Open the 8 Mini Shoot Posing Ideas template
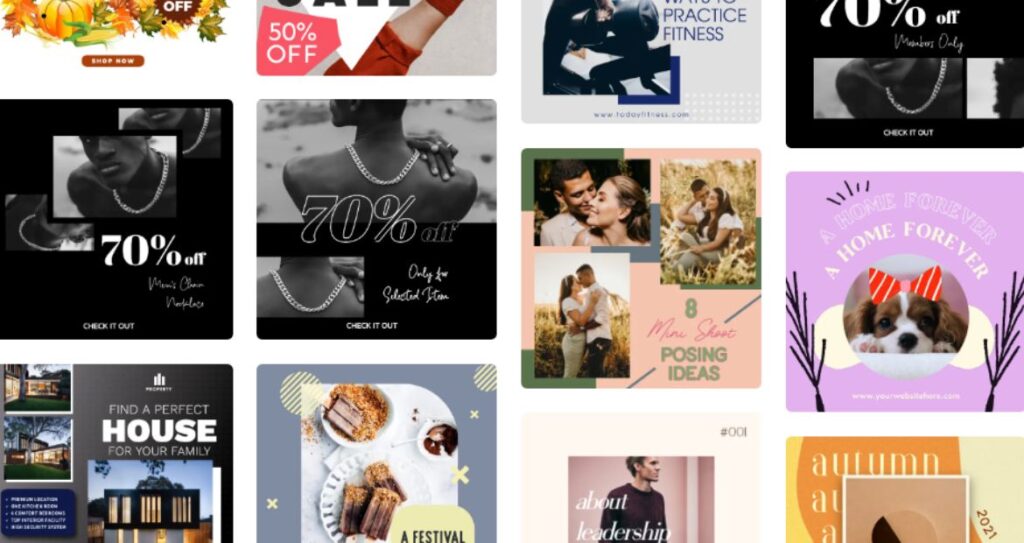Viewport: 1024px width, 543px height. [x=640, y=268]
